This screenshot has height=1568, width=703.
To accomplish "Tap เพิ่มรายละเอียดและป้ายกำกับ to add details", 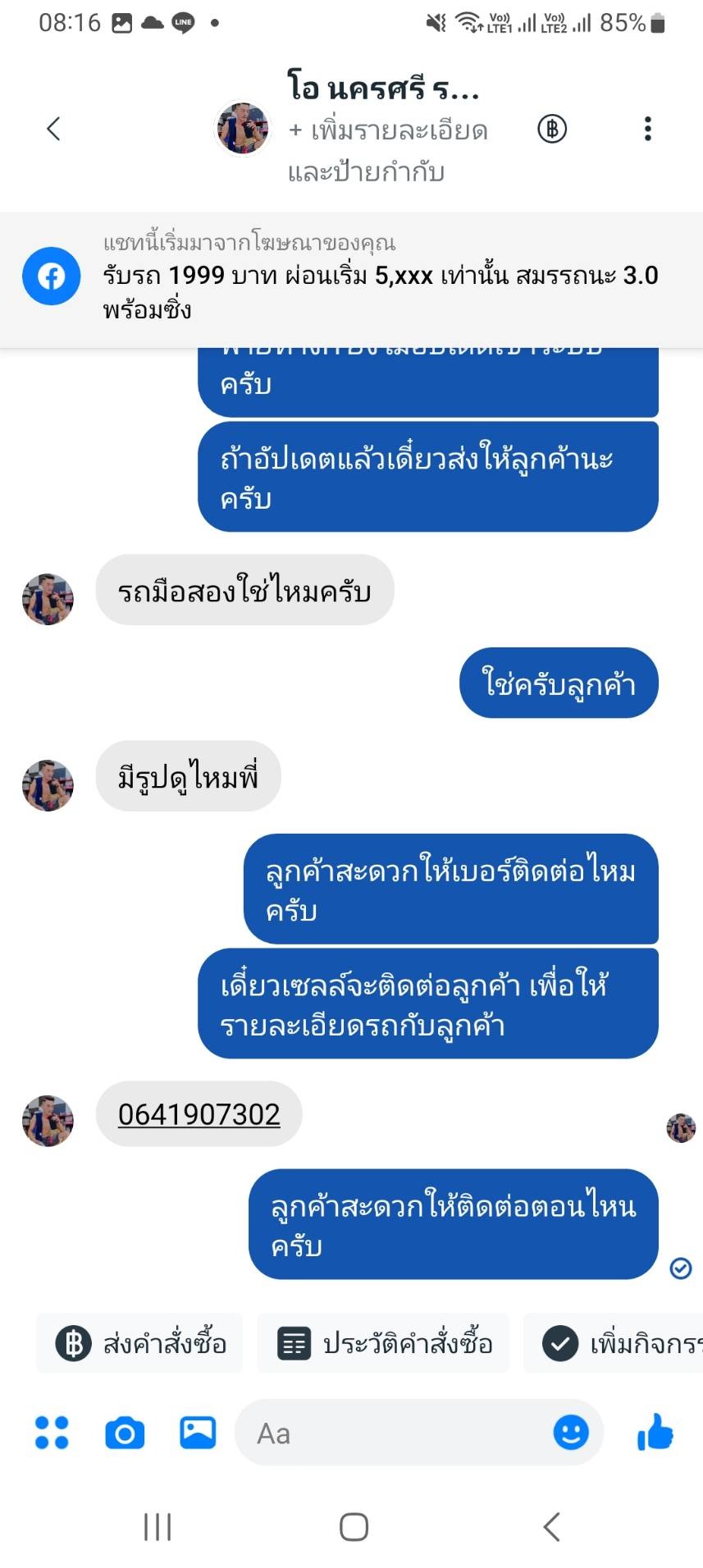I will (387, 151).
